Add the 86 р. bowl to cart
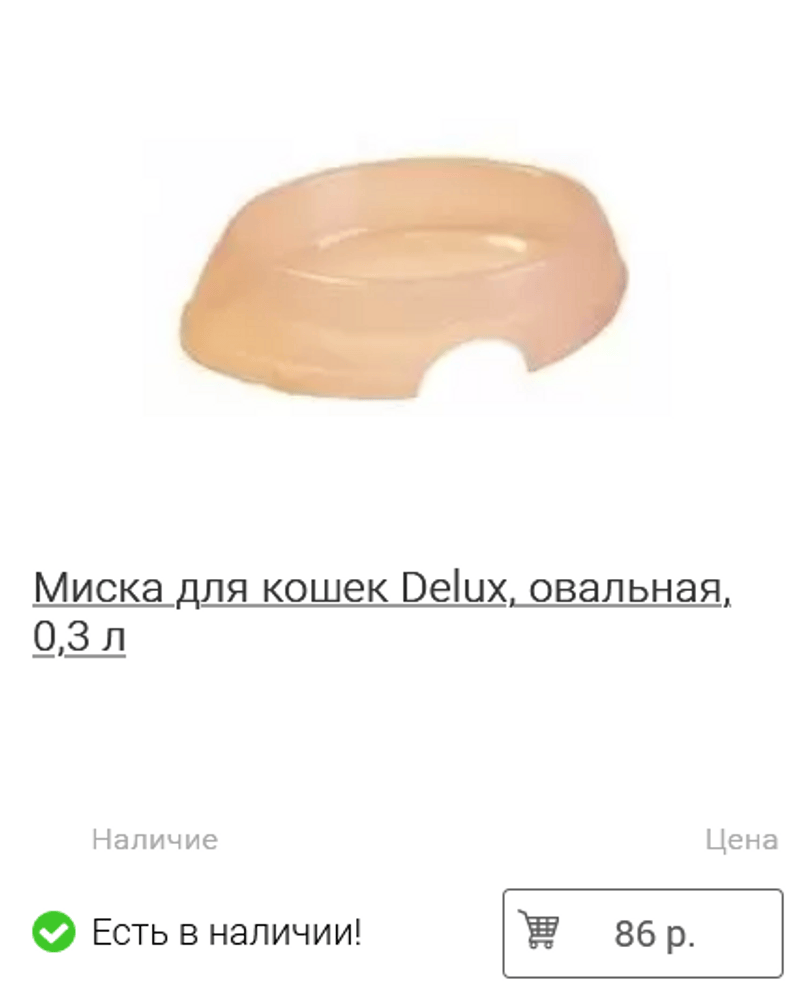Screen dimensions: 800x987 [642, 933]
